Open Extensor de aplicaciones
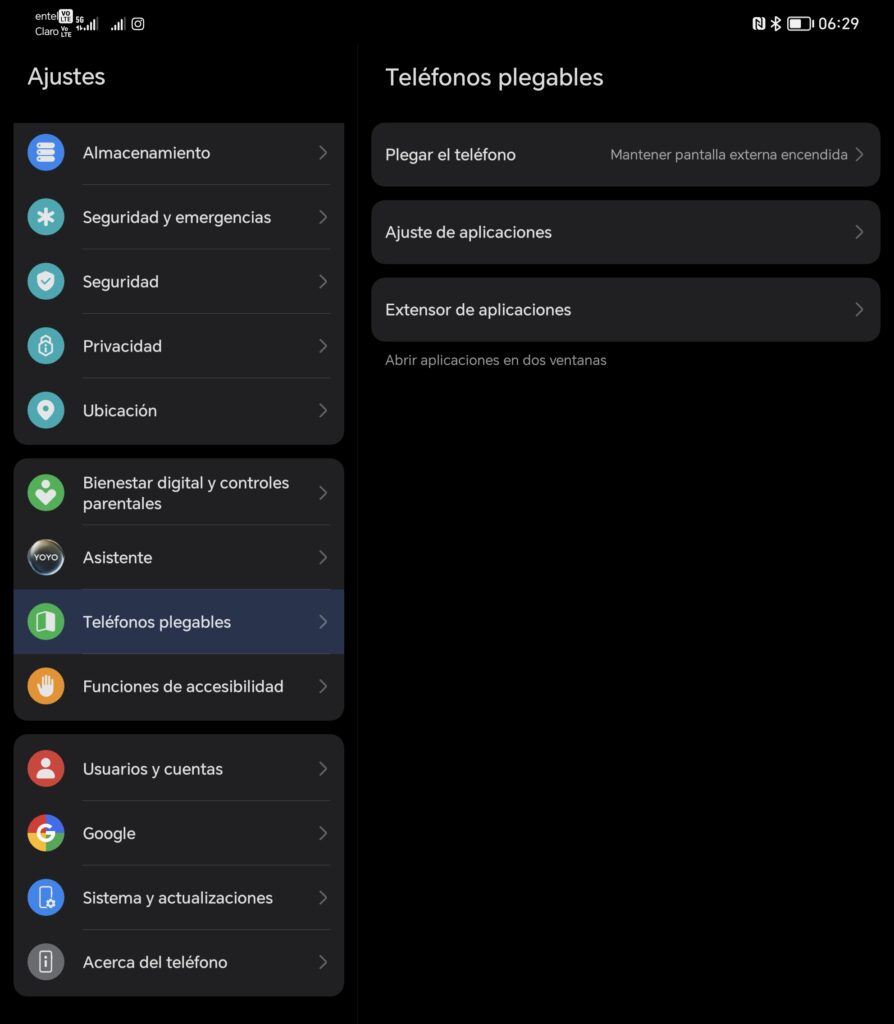 point(625,310)
